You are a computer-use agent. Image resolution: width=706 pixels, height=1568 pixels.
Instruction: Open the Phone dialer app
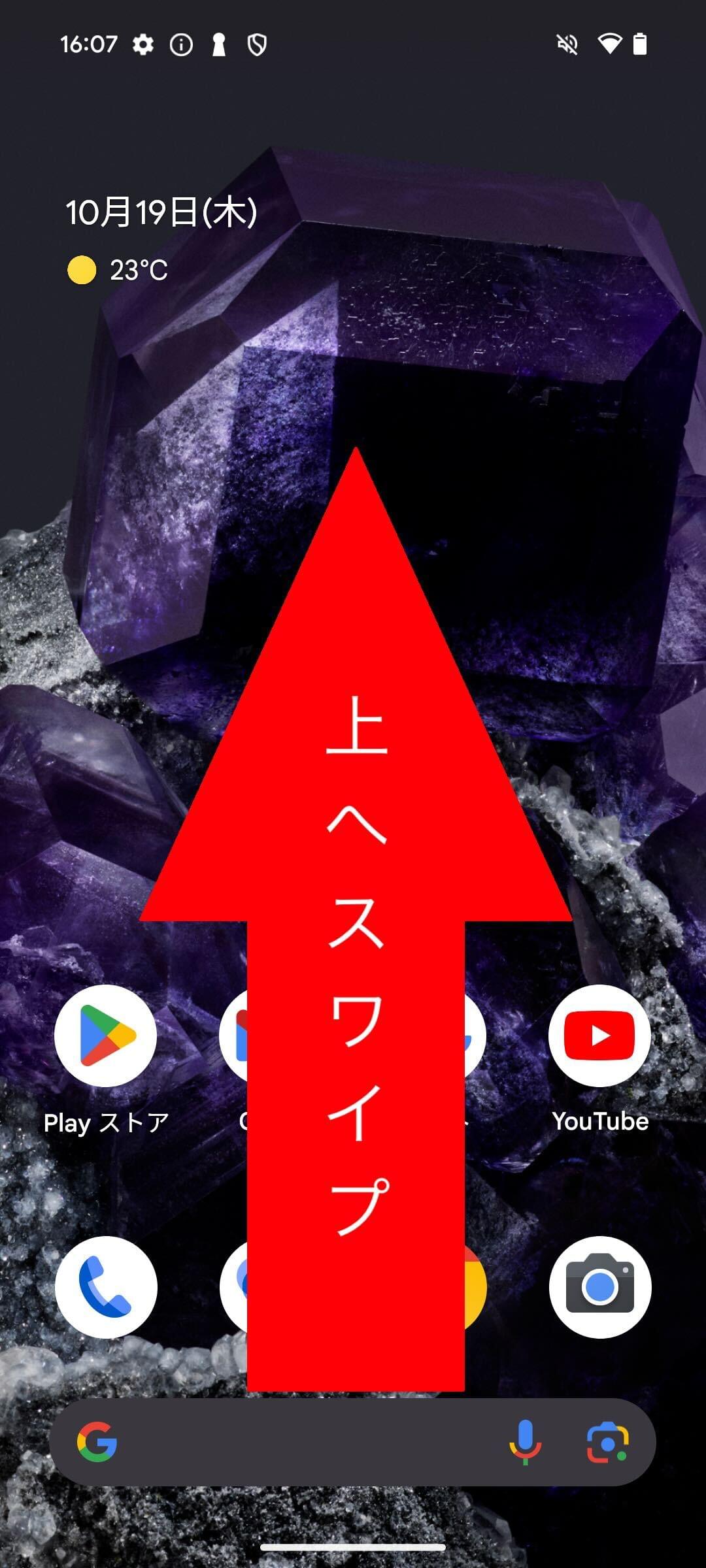(x=106, y=1287)
